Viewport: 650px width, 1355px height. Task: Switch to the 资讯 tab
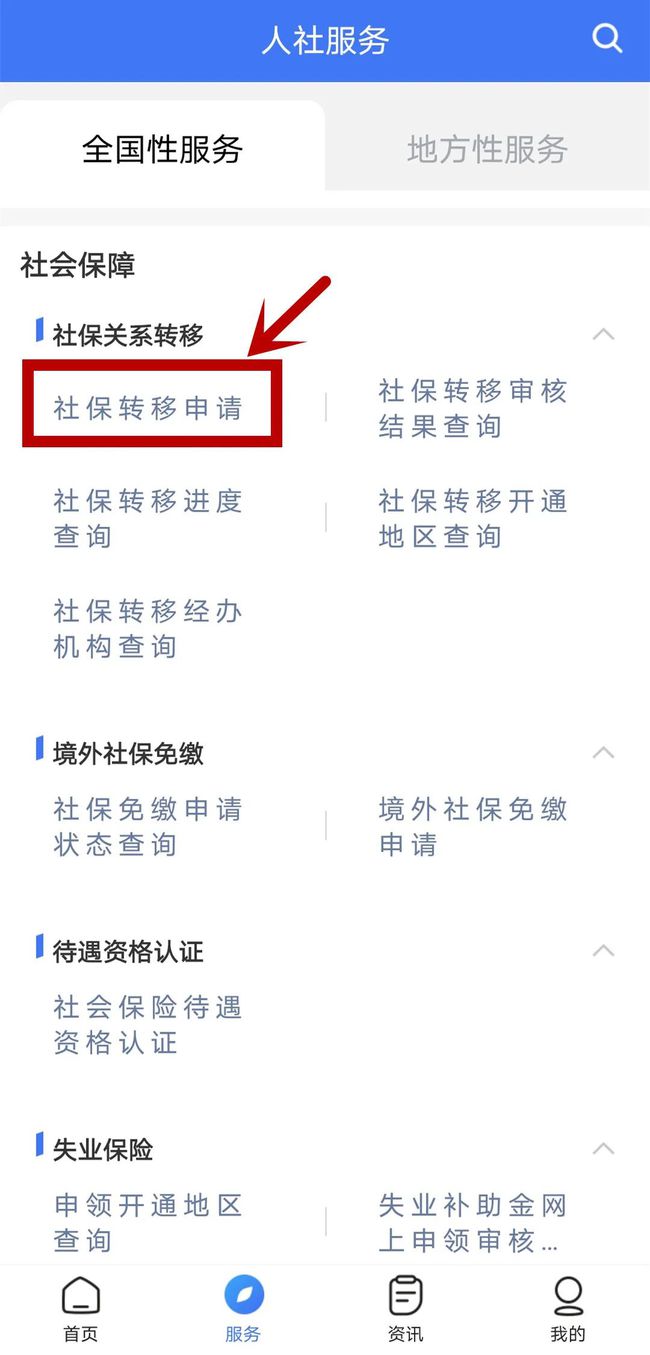pos(405,1310)
